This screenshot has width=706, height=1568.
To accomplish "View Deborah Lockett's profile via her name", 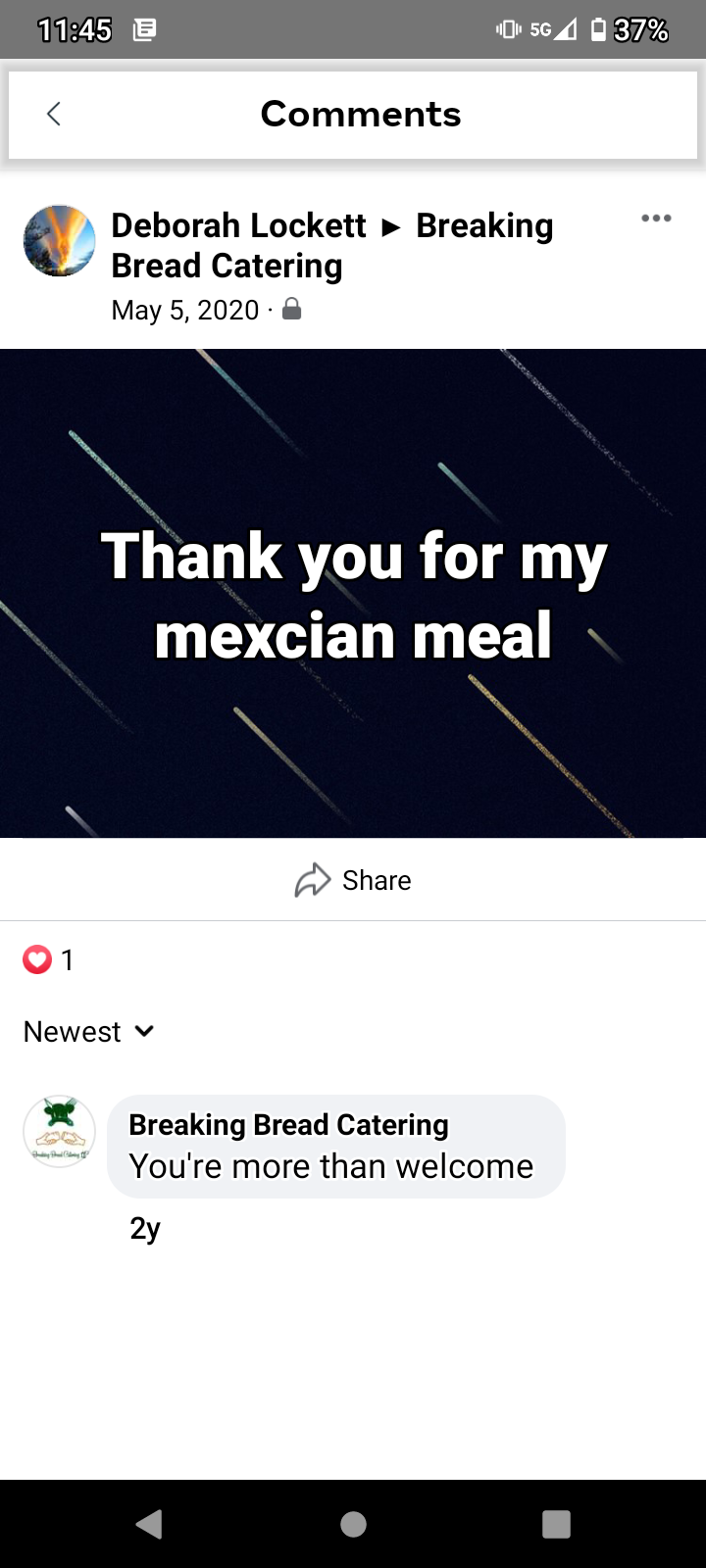I will [x=238, y=225].
